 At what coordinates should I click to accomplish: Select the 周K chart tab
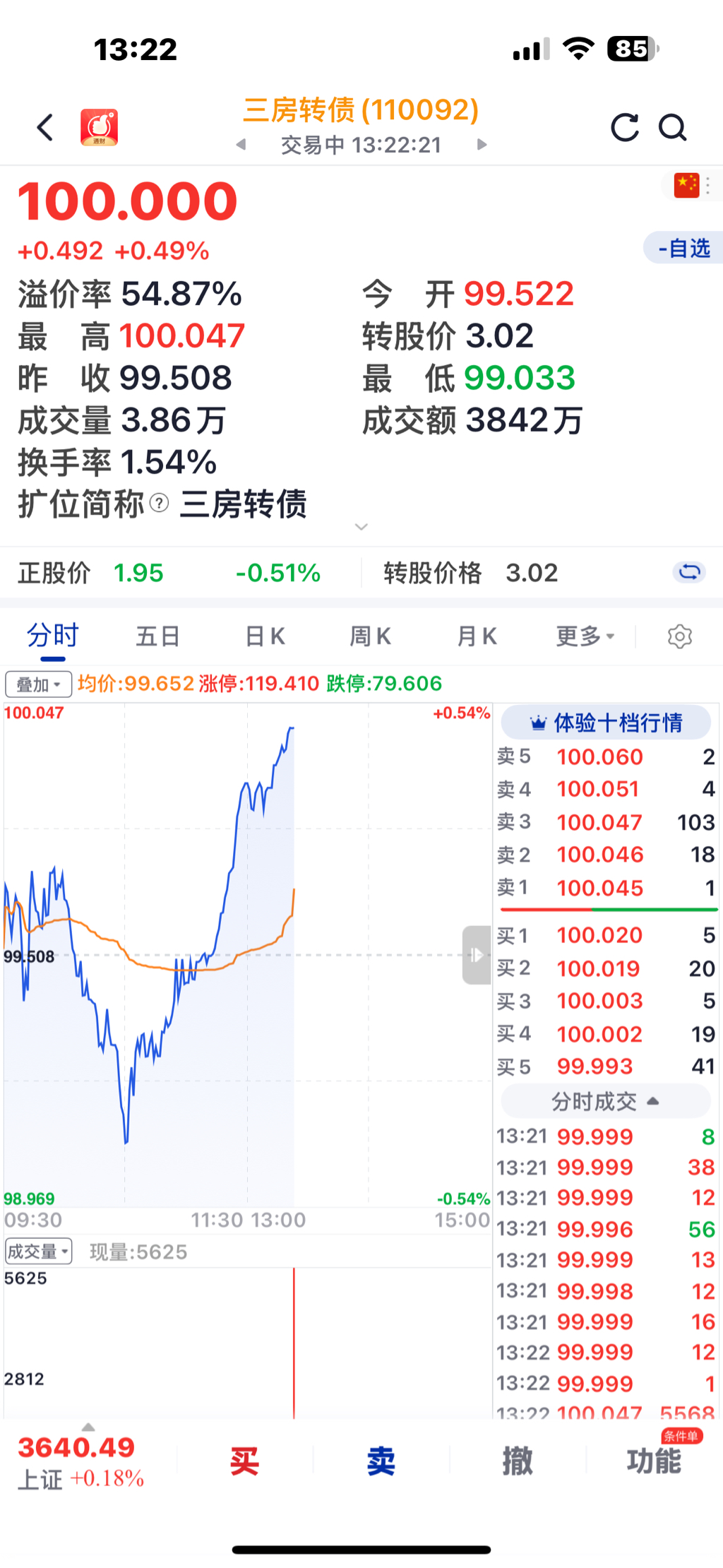click(x=370, y=636)
